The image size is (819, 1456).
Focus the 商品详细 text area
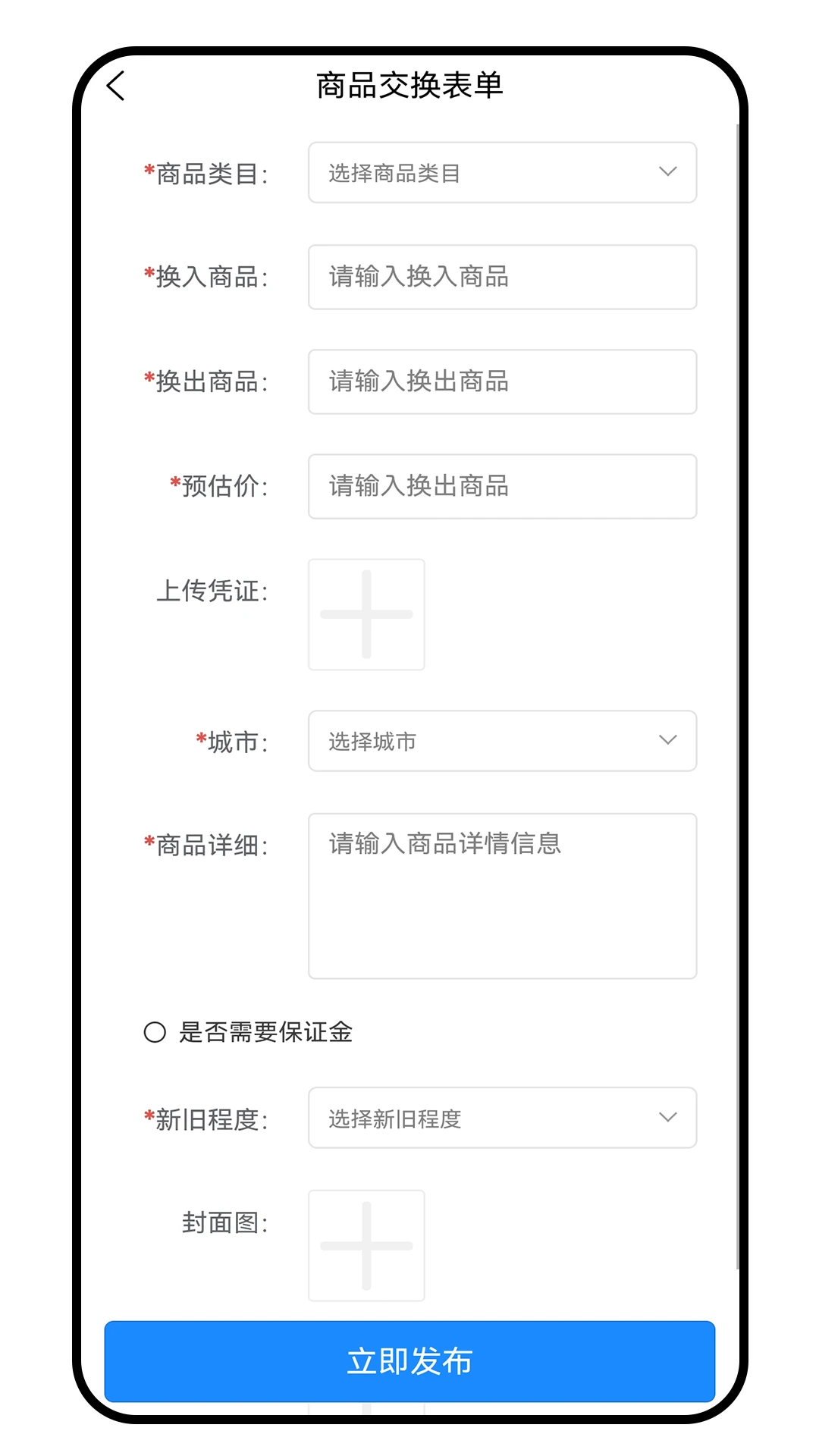coord(502,896)
